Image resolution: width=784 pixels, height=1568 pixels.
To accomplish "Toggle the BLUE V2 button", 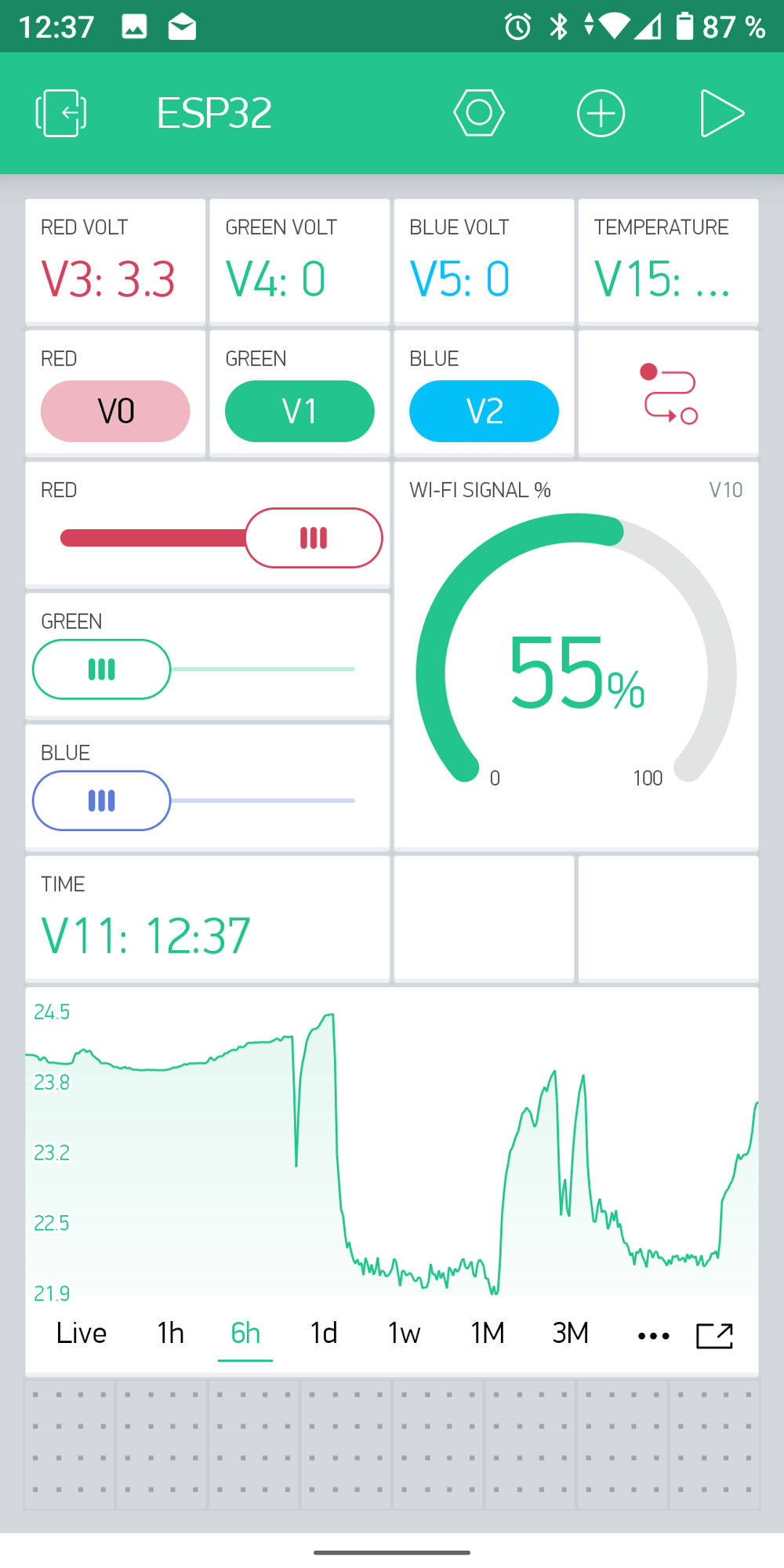I will (484, 410).
